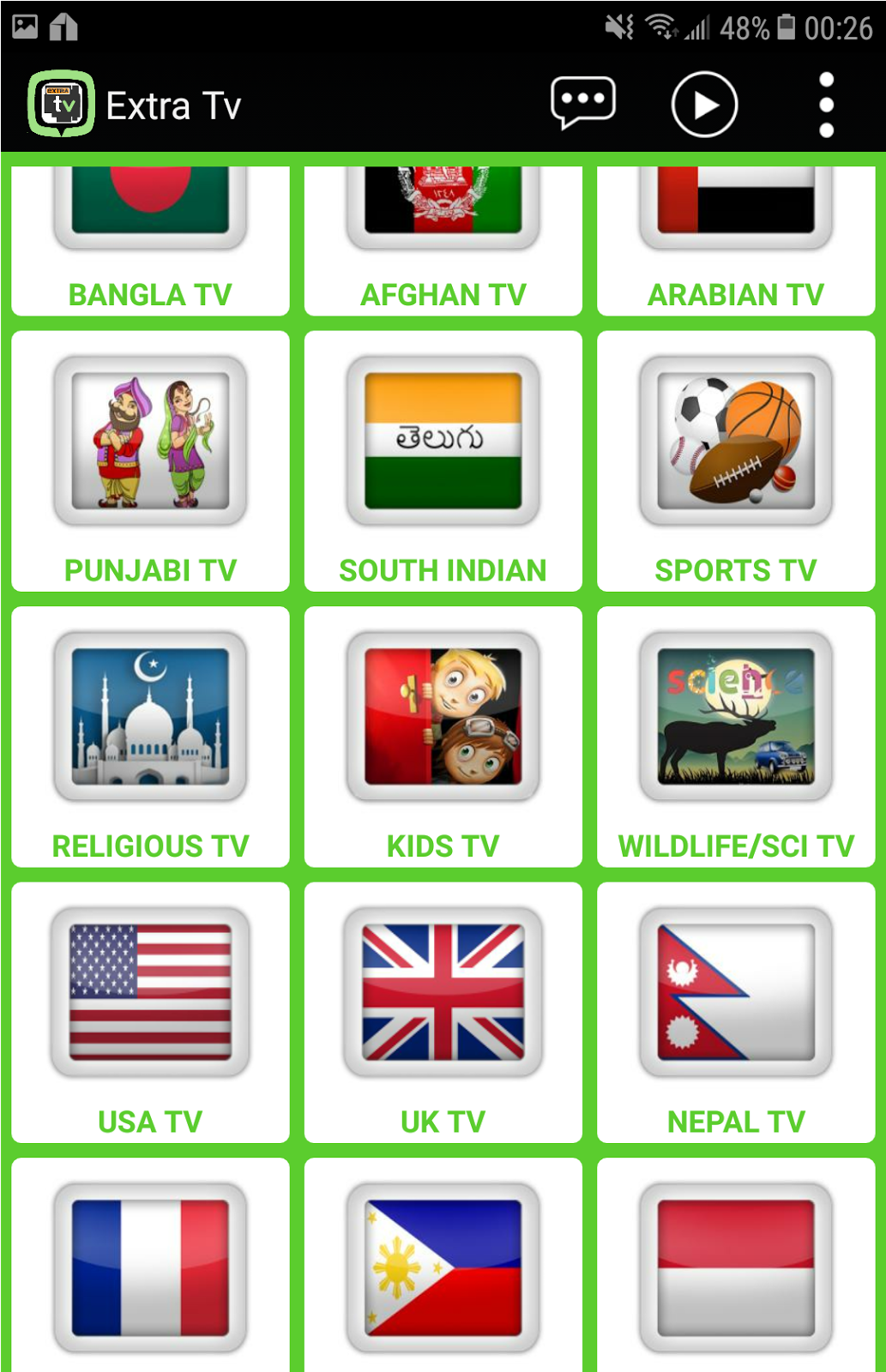Open the Nepal TV category
Viewport: 886px width, 1372px height.
pos(736,1013)
